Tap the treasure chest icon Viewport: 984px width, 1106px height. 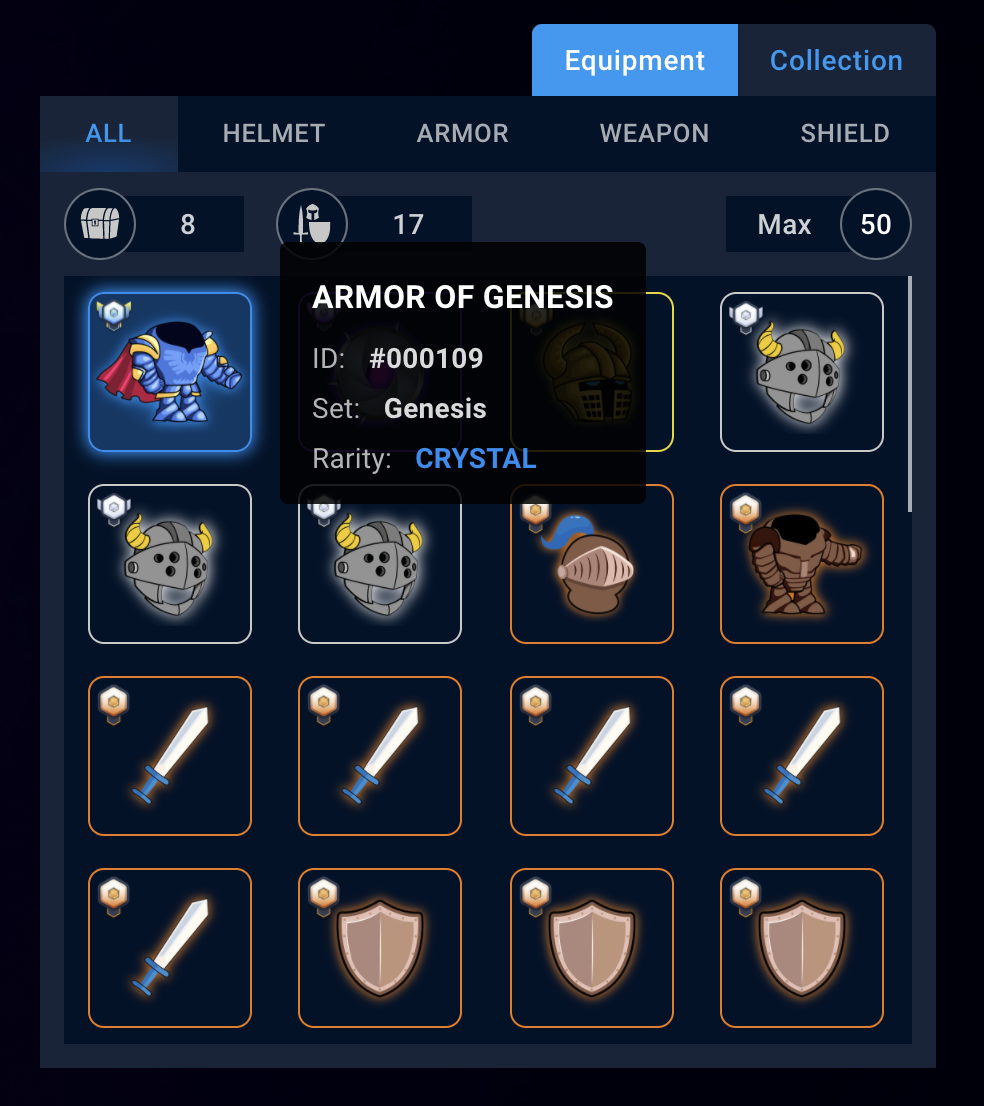[100, 224]
